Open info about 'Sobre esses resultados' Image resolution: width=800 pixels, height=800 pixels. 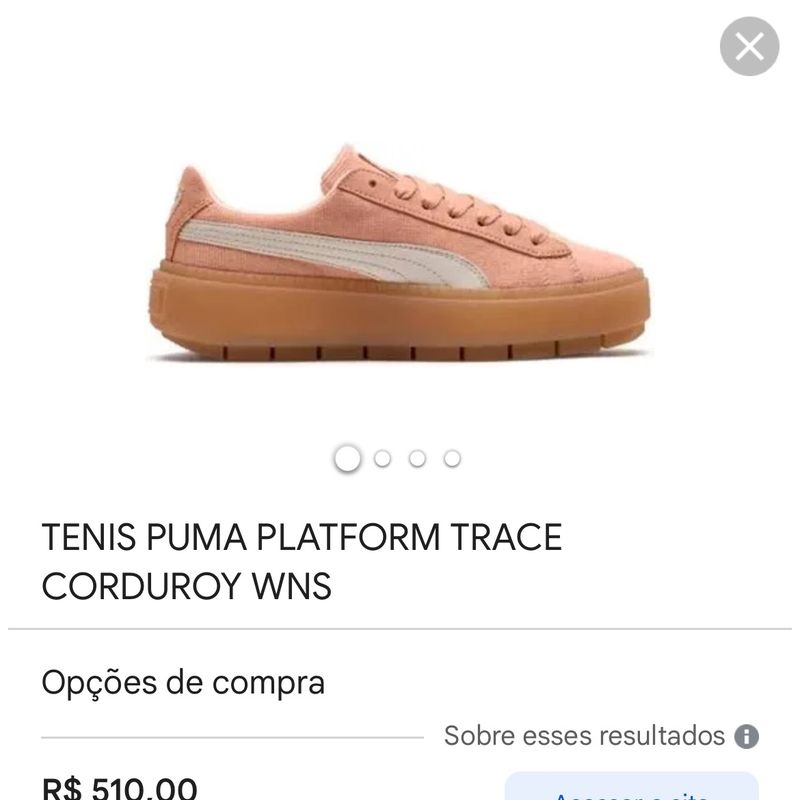tap(746, 737)
